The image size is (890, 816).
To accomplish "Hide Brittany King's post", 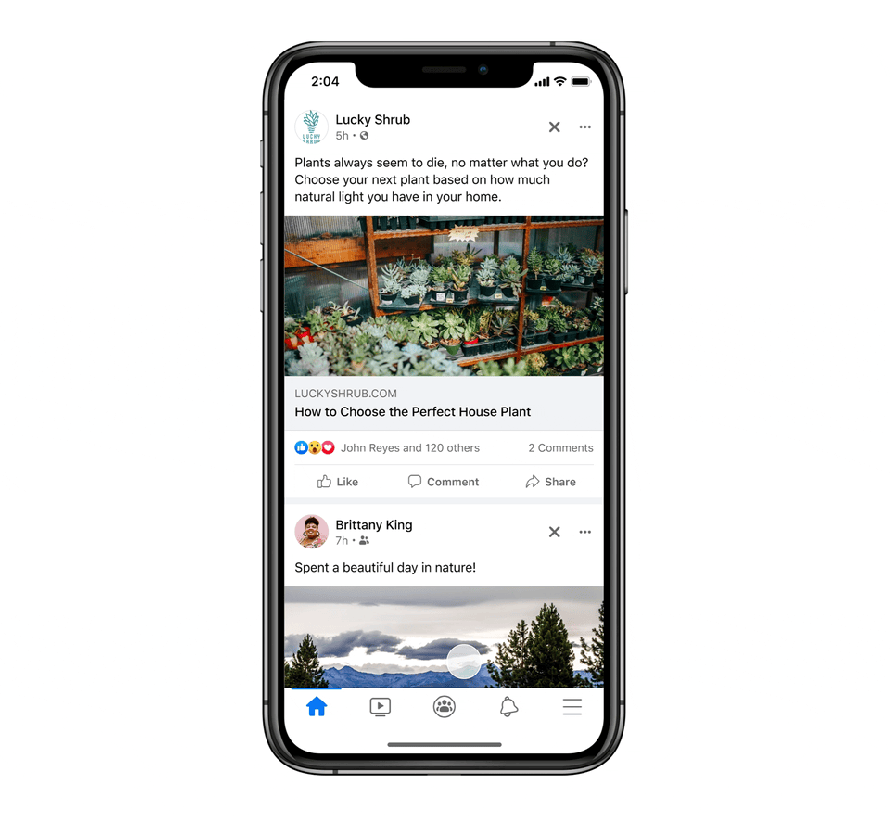I will (x=554, y=532).
